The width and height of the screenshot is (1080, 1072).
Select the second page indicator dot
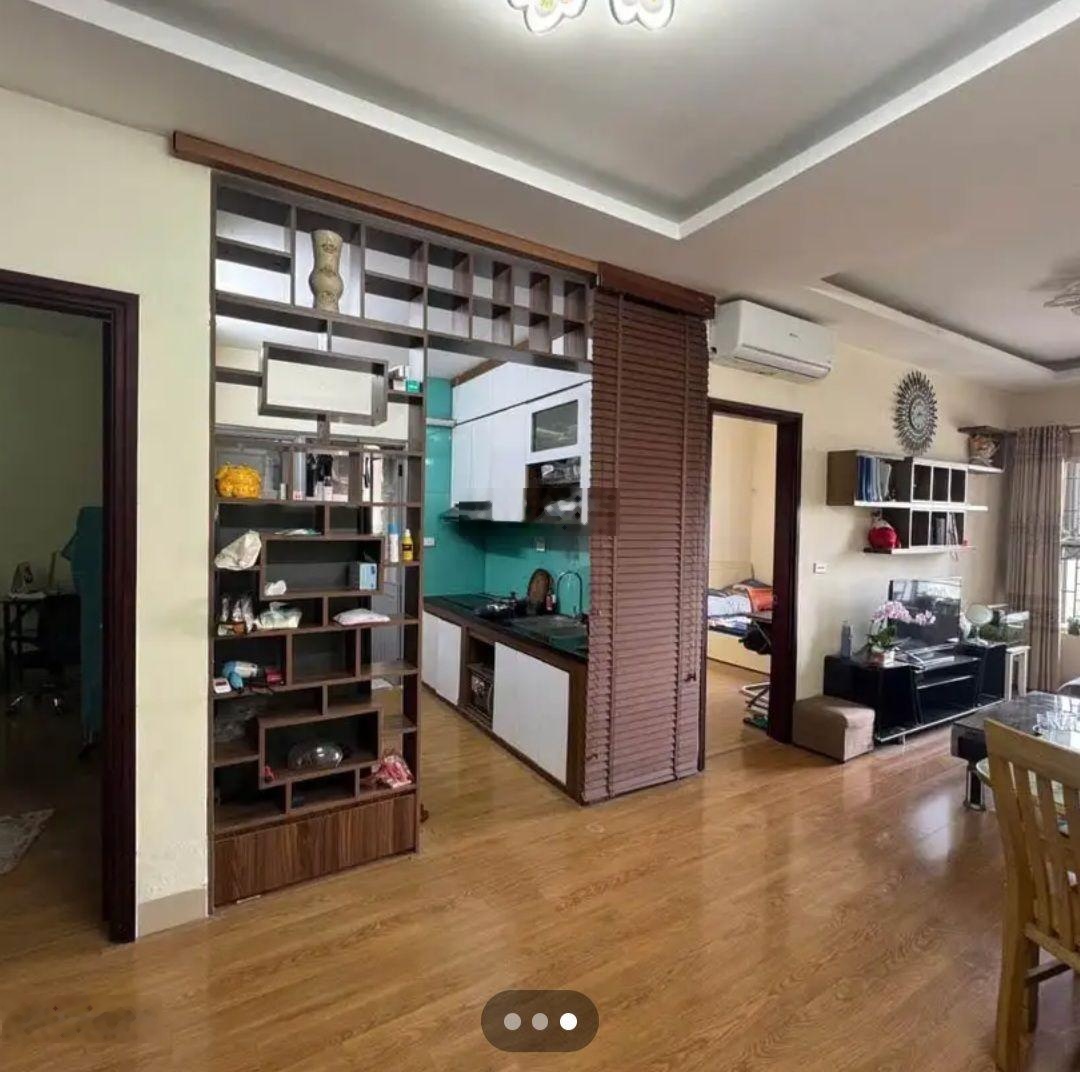tap(540, 1021)
